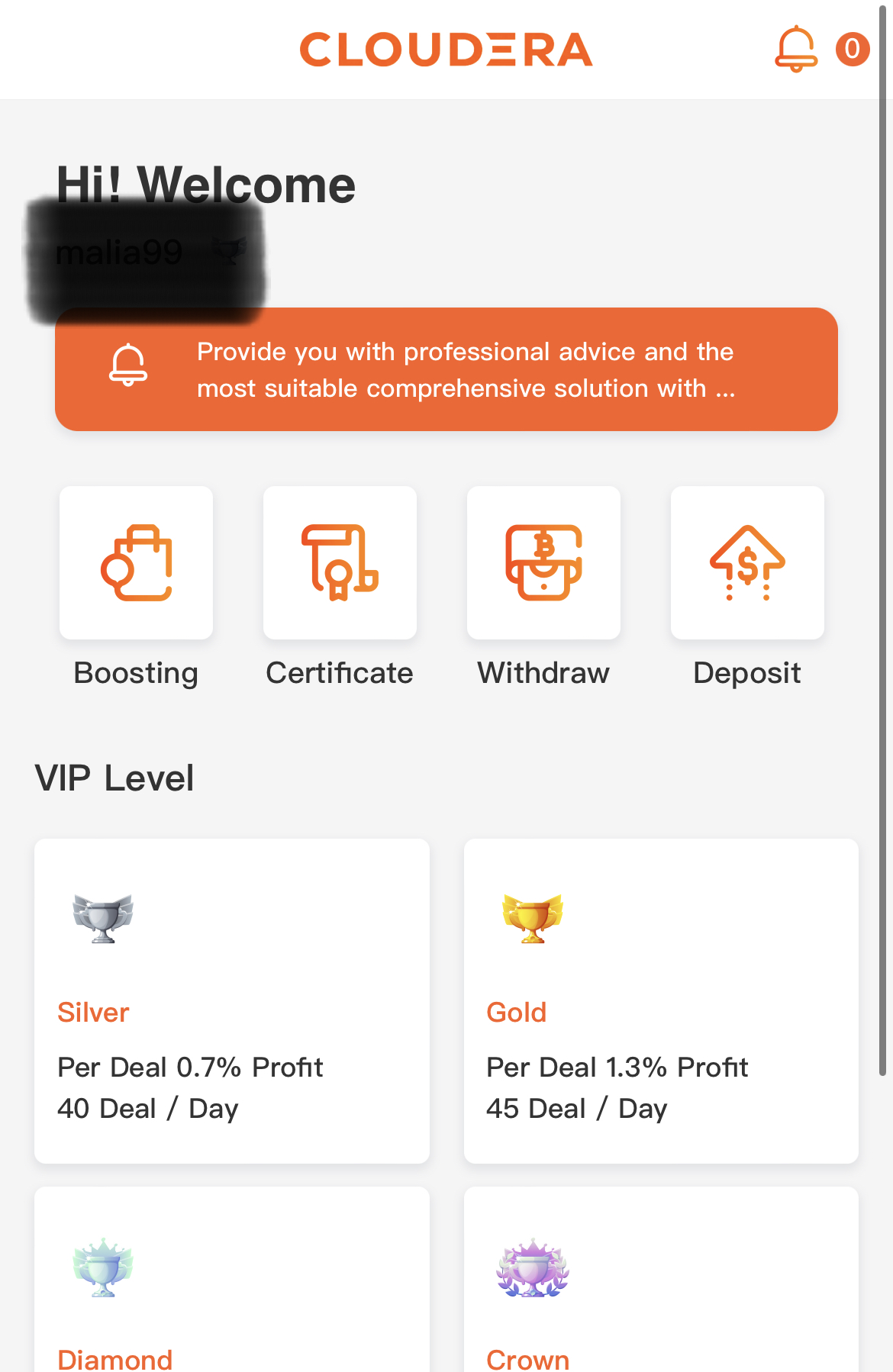Tap the Withdraw bitcoin wallet icon
The image size is (893, 1372).
coord(543,562)
